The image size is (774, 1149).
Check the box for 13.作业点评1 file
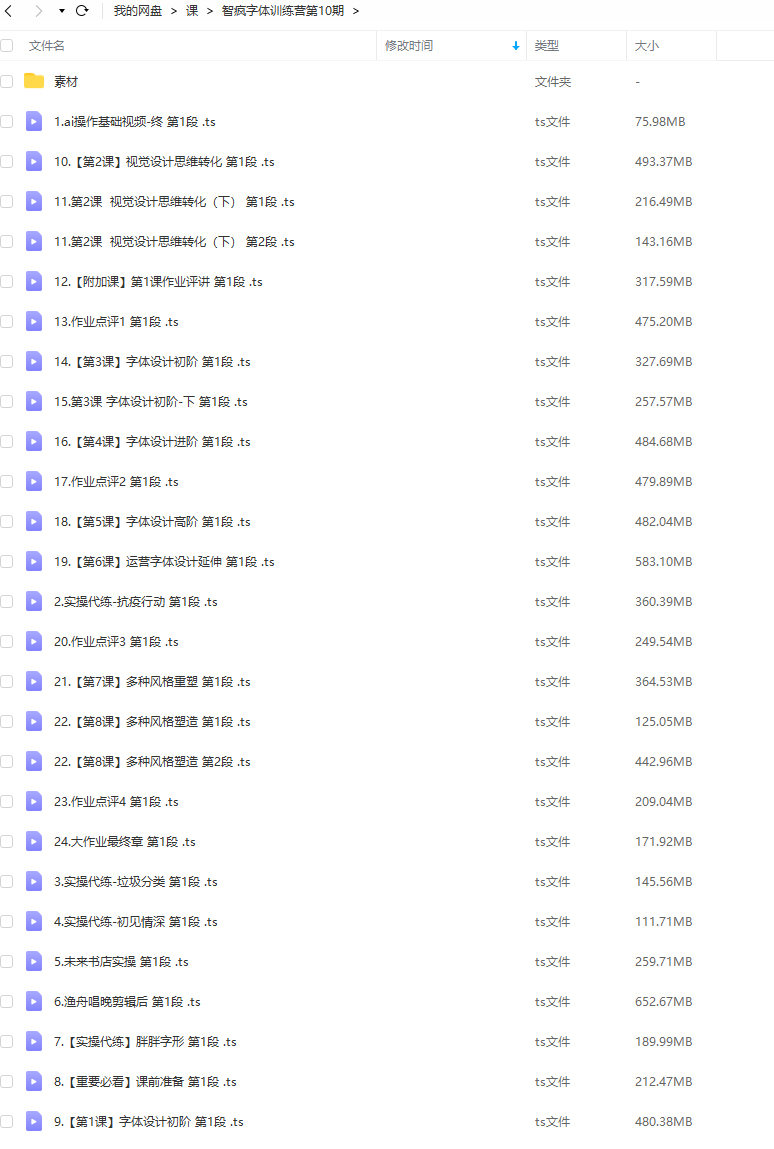point(7,322)
